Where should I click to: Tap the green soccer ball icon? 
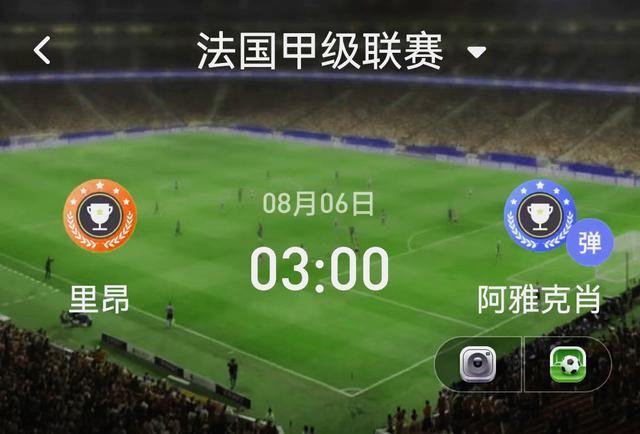(568, 364)
